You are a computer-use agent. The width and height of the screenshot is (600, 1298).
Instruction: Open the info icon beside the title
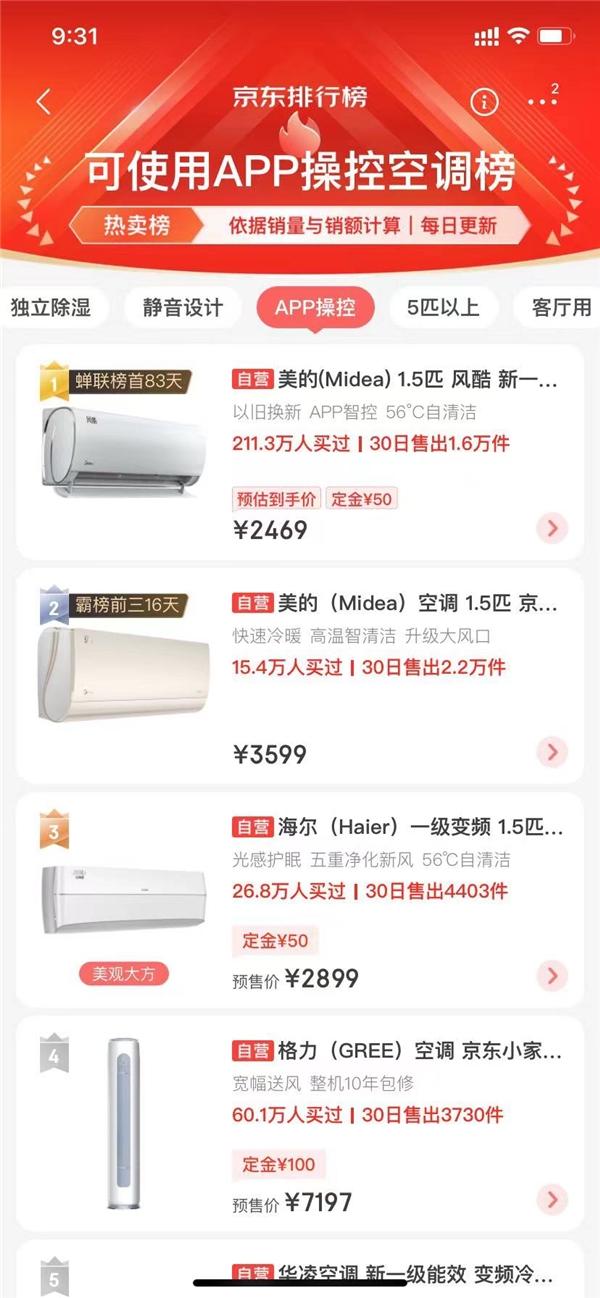pyautogui.click(x=485, y=101)
